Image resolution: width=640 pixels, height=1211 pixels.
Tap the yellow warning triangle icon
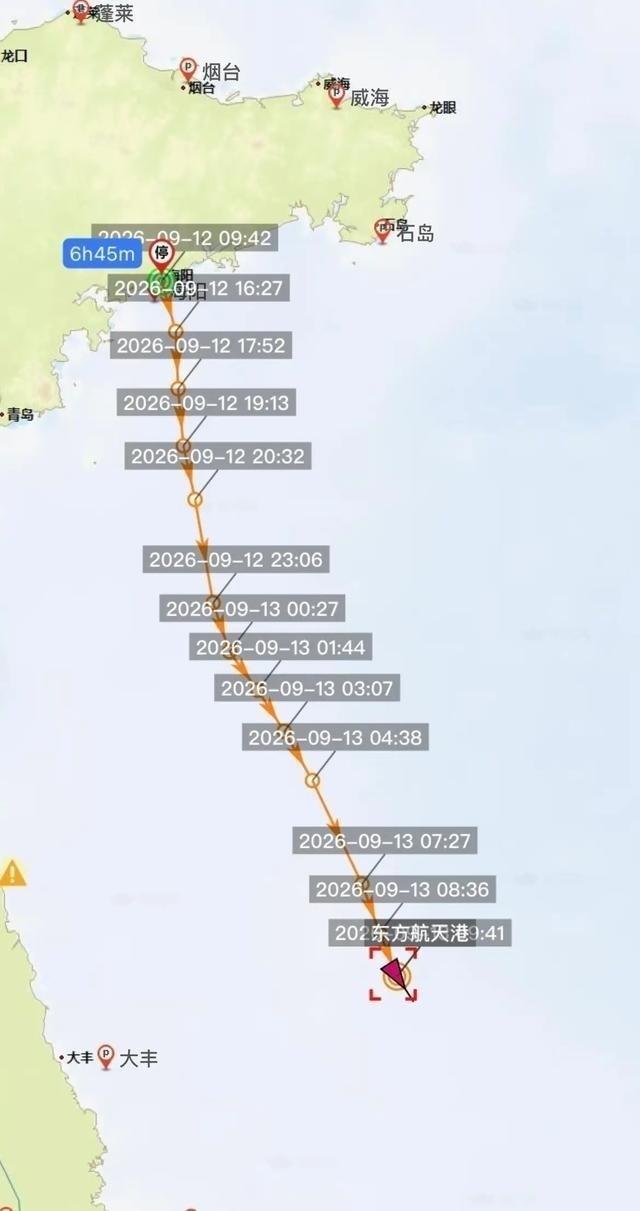(x=12, y=873)
